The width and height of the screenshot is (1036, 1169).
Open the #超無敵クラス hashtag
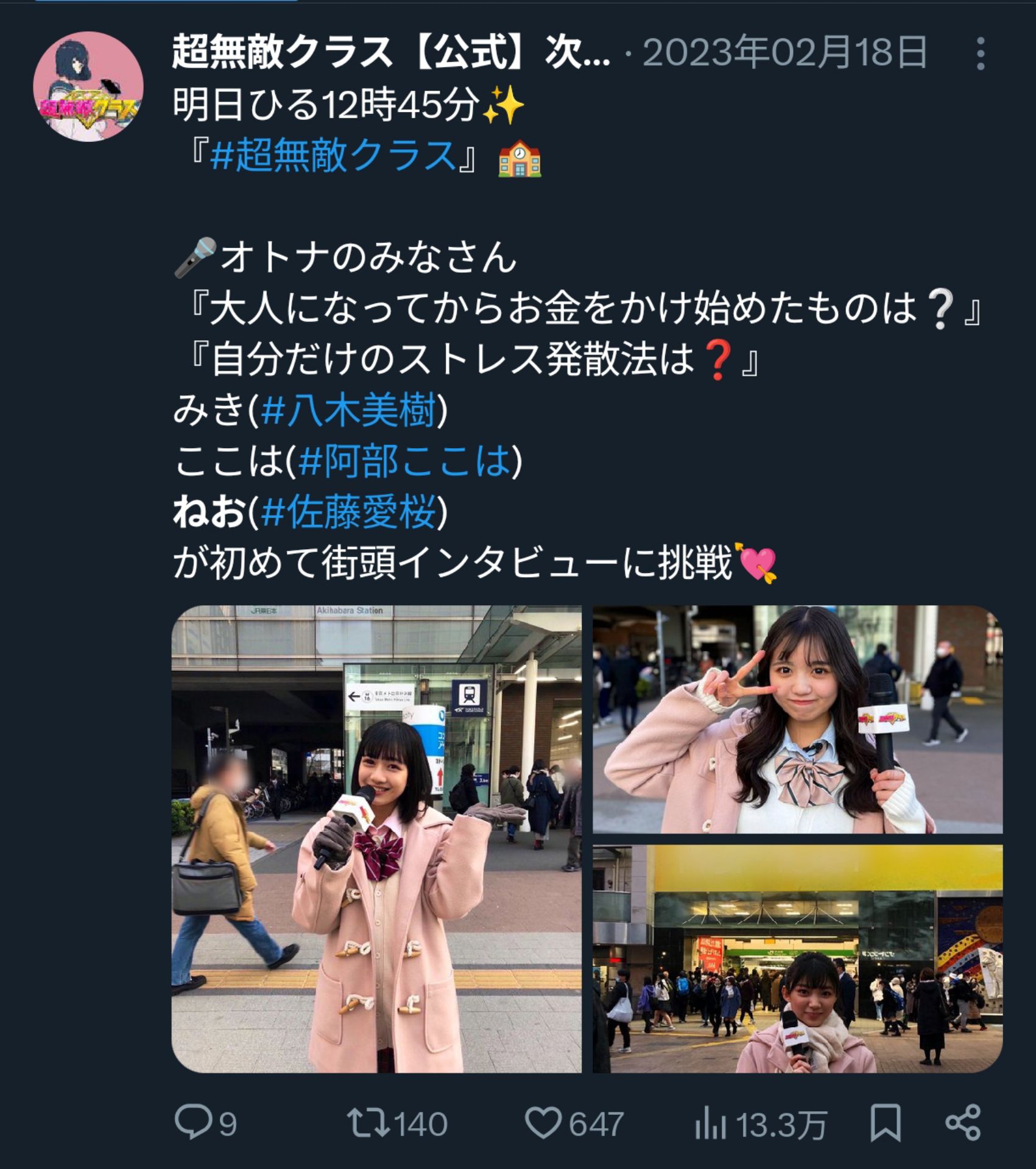333,156
